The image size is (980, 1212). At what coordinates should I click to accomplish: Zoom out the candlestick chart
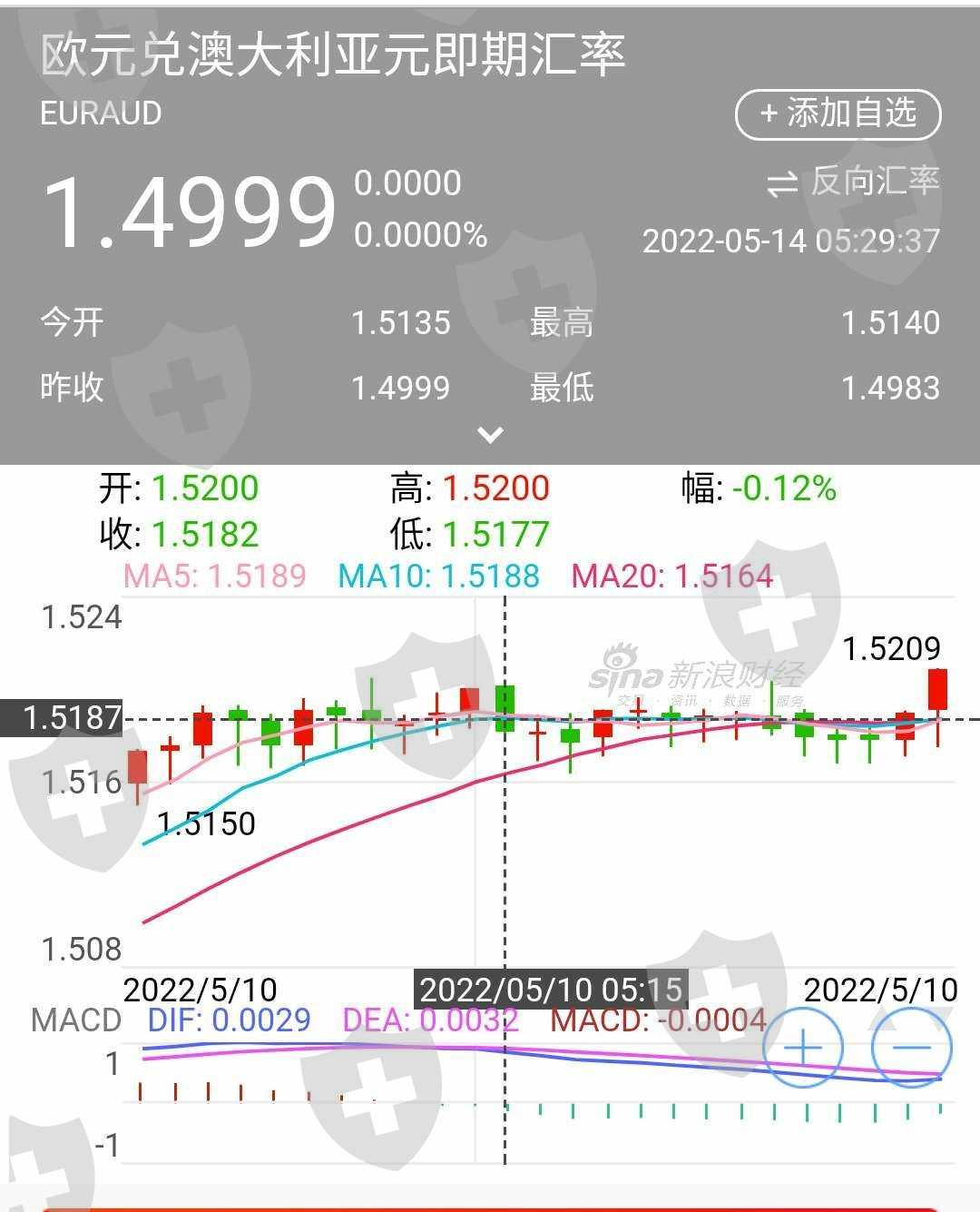coord(911,1049)
